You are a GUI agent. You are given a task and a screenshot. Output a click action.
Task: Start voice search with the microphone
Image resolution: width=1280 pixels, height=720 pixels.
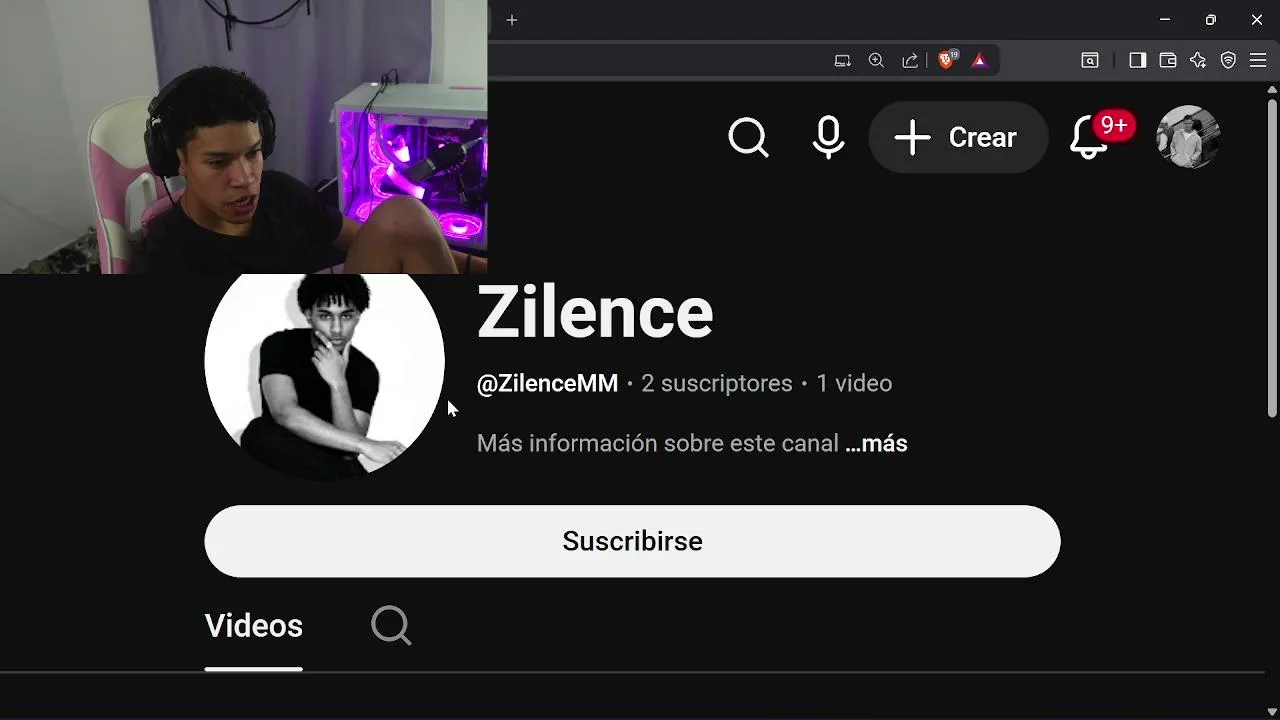(x=828, y=137)
